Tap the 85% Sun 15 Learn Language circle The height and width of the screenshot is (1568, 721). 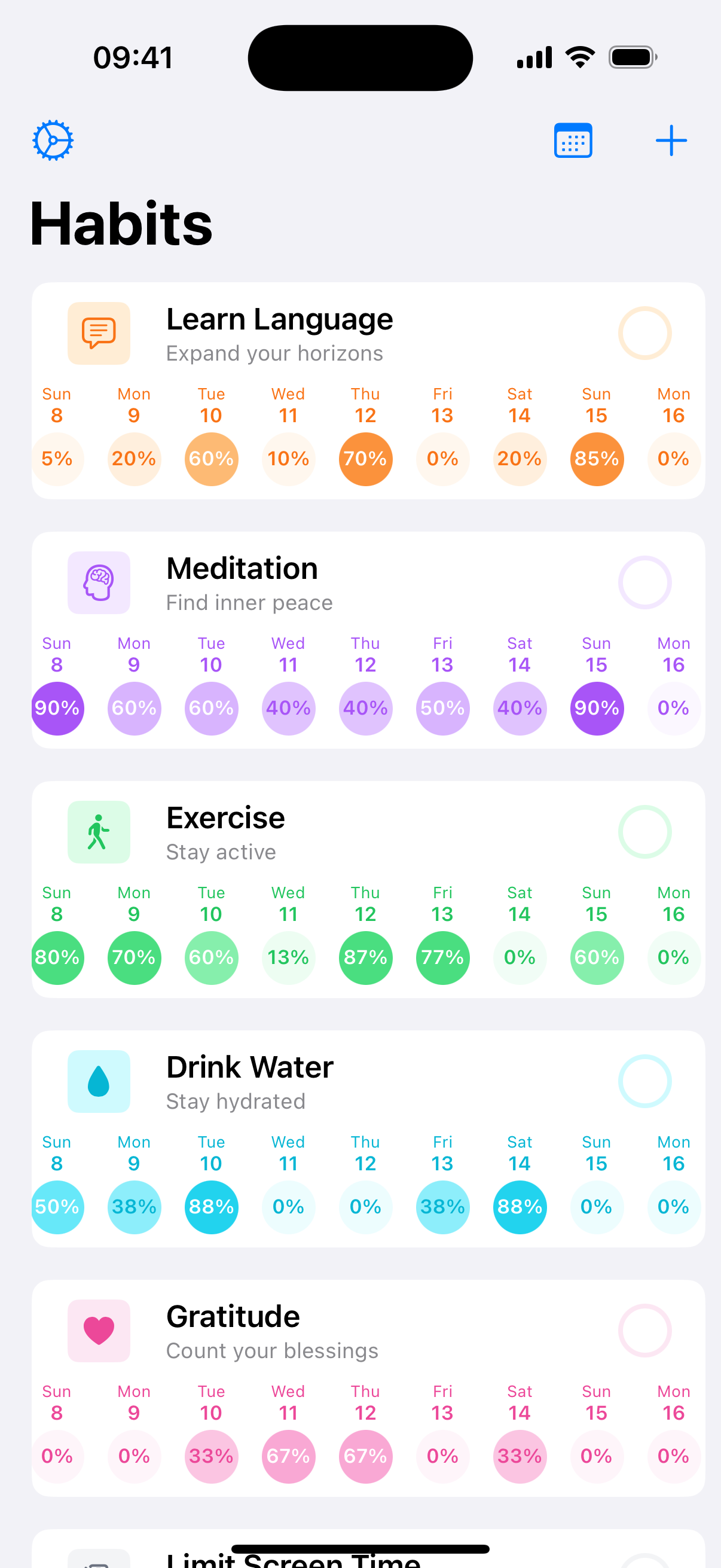point(596,459)
